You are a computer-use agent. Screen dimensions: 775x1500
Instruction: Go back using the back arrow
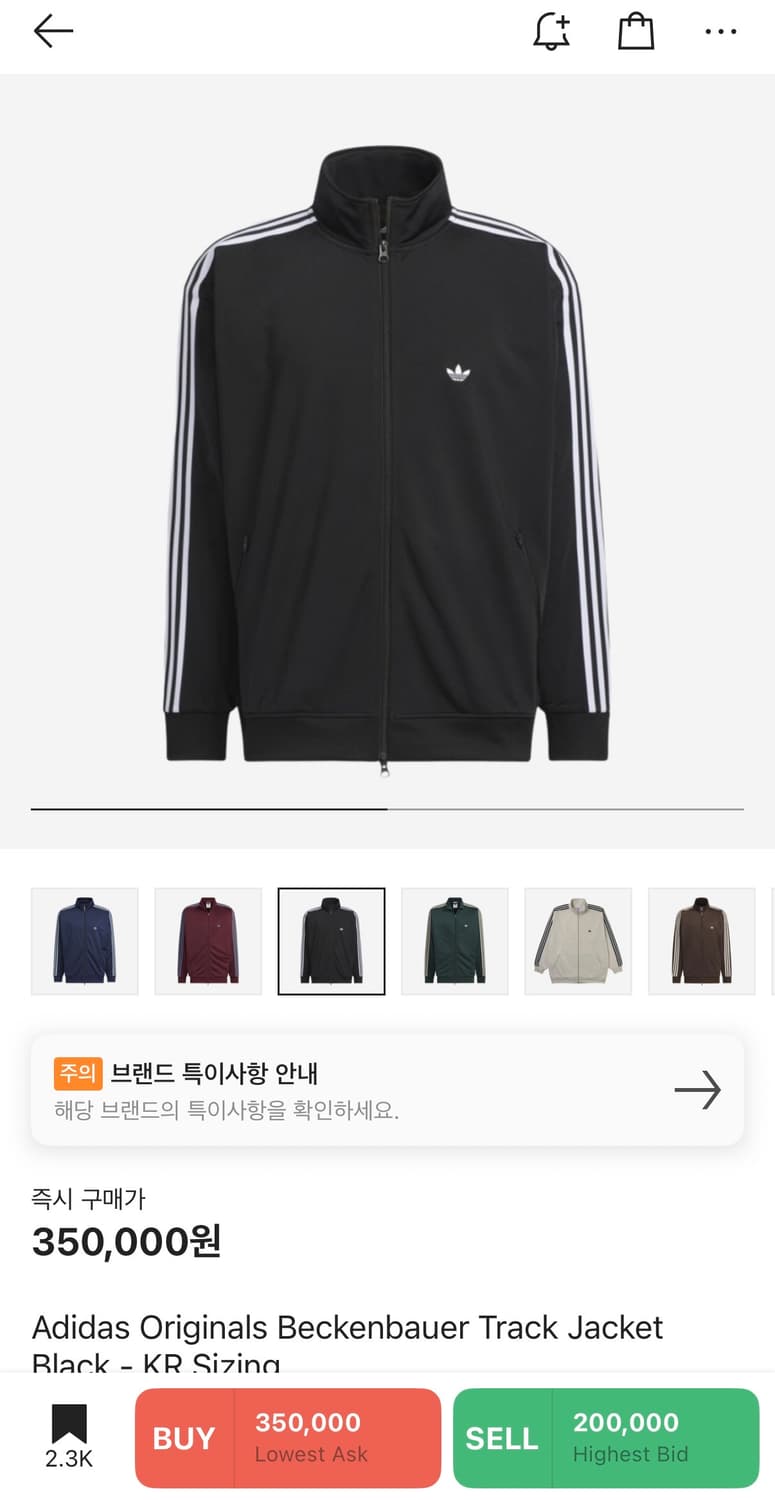pos(53,30)
